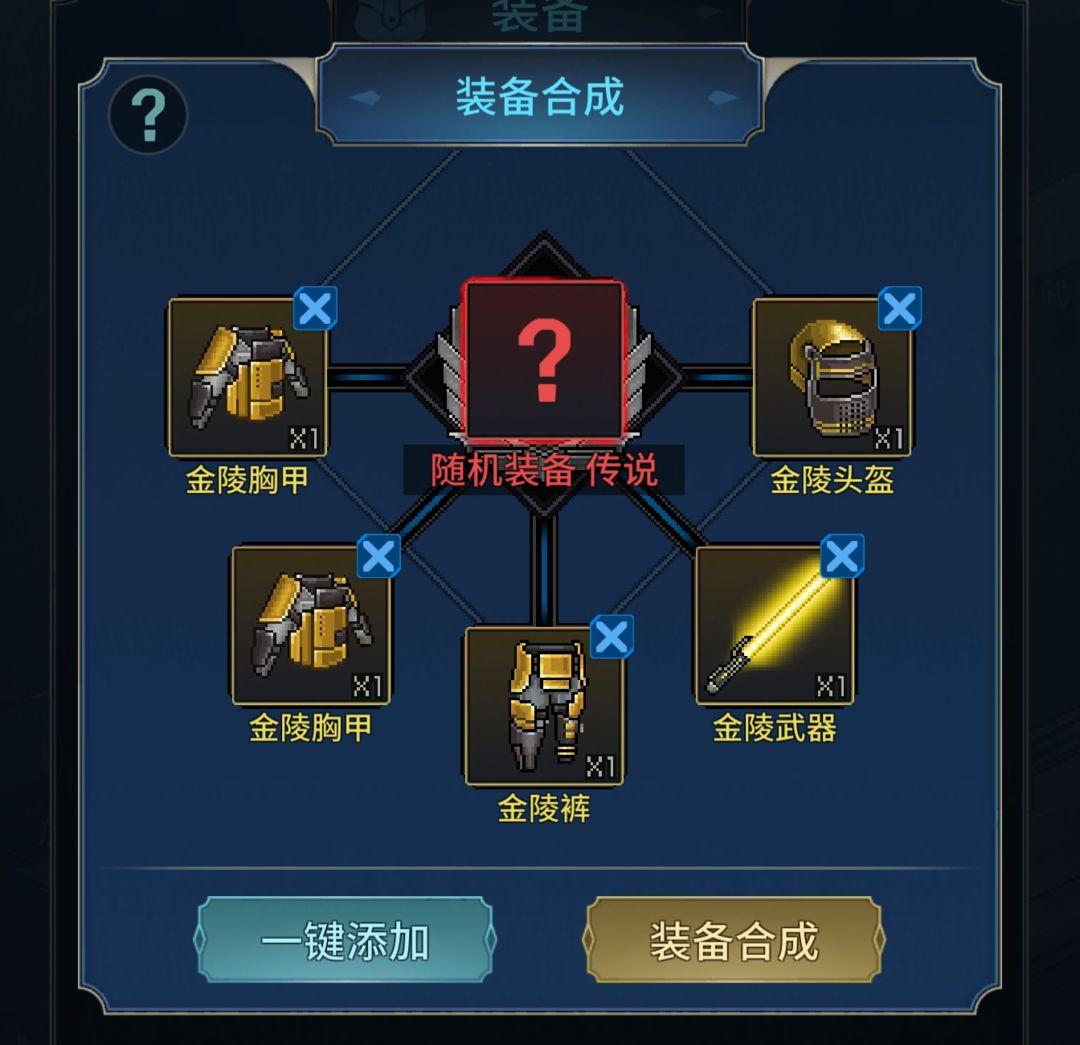View the 金陵头盔 equipment item
The image size is (1080, 1045).
tap(832, 378)
